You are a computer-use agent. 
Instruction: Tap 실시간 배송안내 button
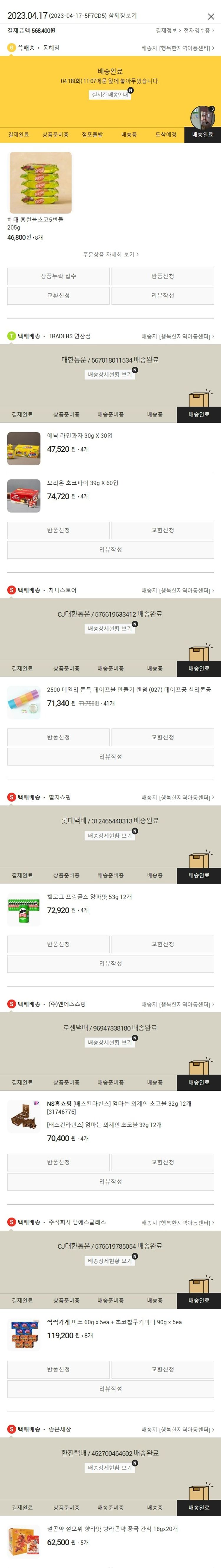coord(110,95)
